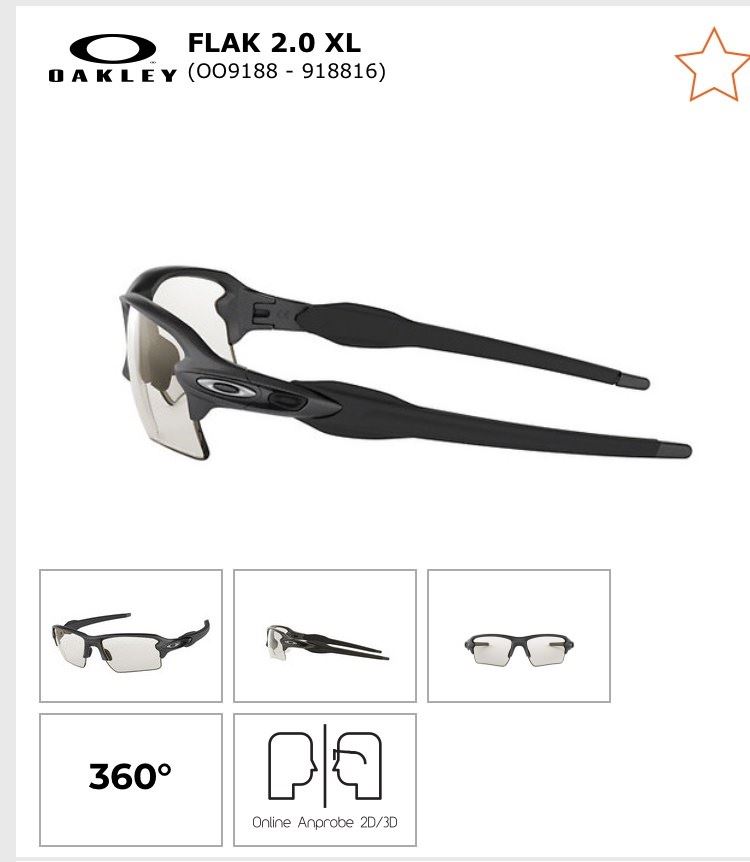Viewport: 750px width, 862px height.
Task: View the front-view glasses thumbnail
Action: [519, 636]
